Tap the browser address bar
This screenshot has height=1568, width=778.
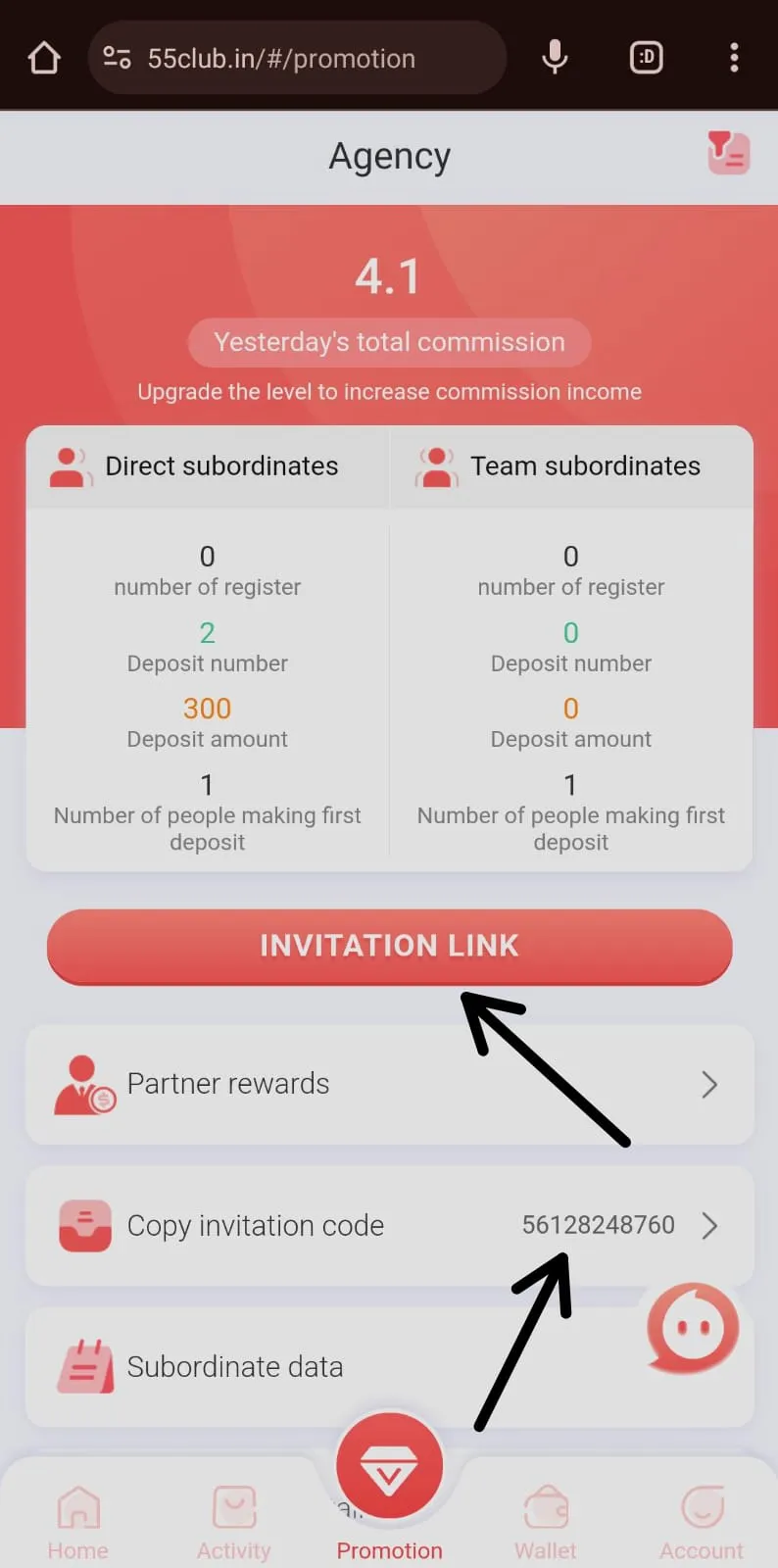pos(294,59)
